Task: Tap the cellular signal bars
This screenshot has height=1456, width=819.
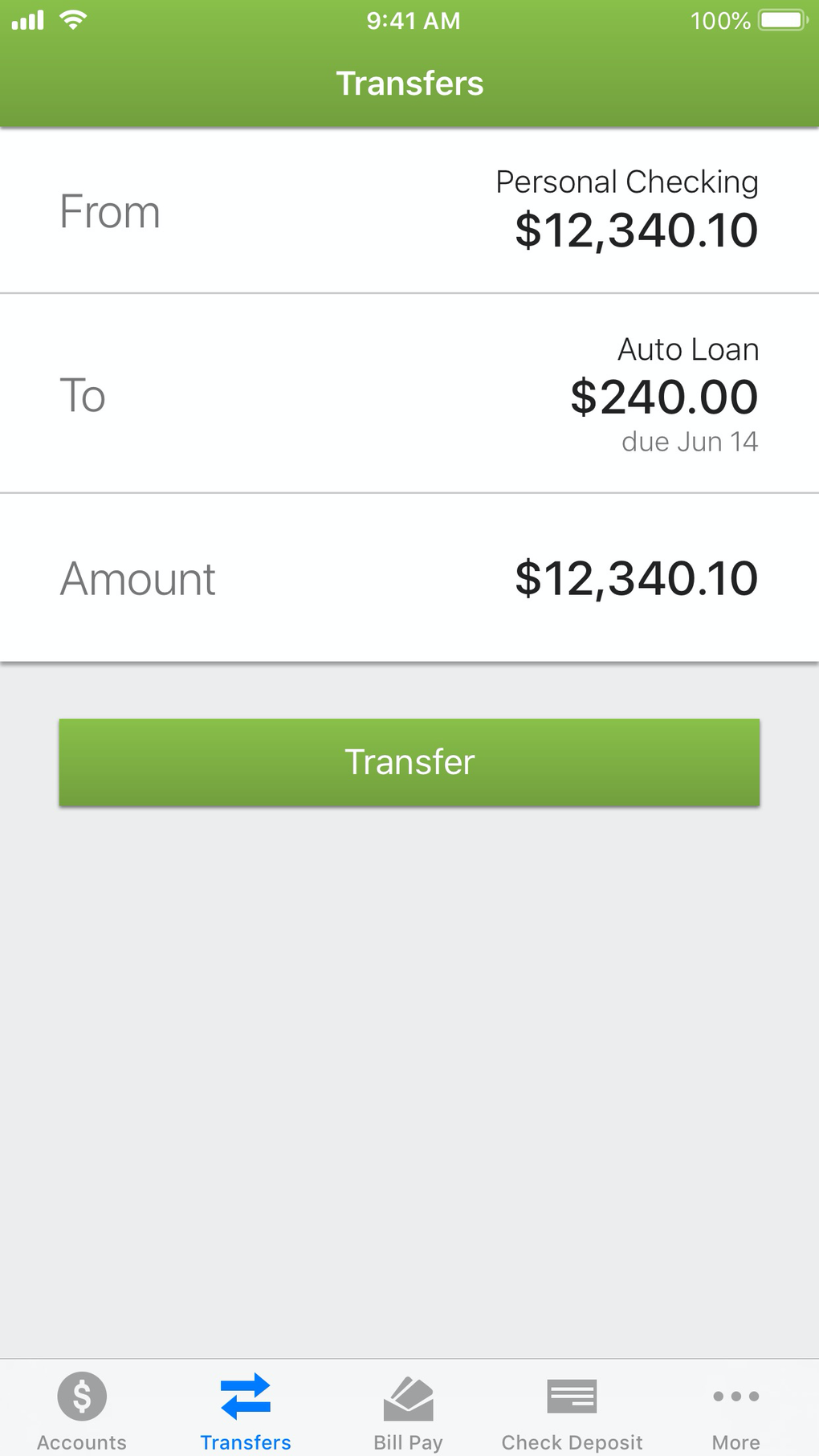Action: 27,20
